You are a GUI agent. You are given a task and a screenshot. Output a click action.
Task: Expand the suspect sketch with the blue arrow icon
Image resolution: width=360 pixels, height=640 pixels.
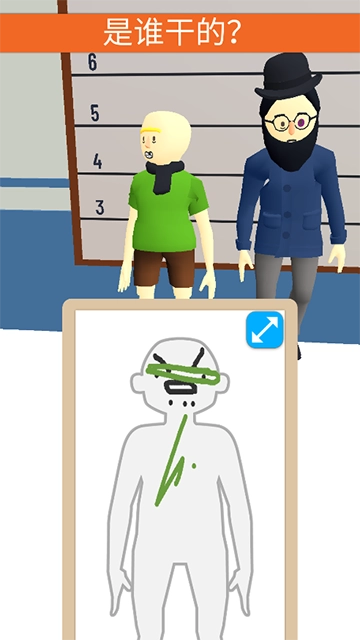(264, 329)
